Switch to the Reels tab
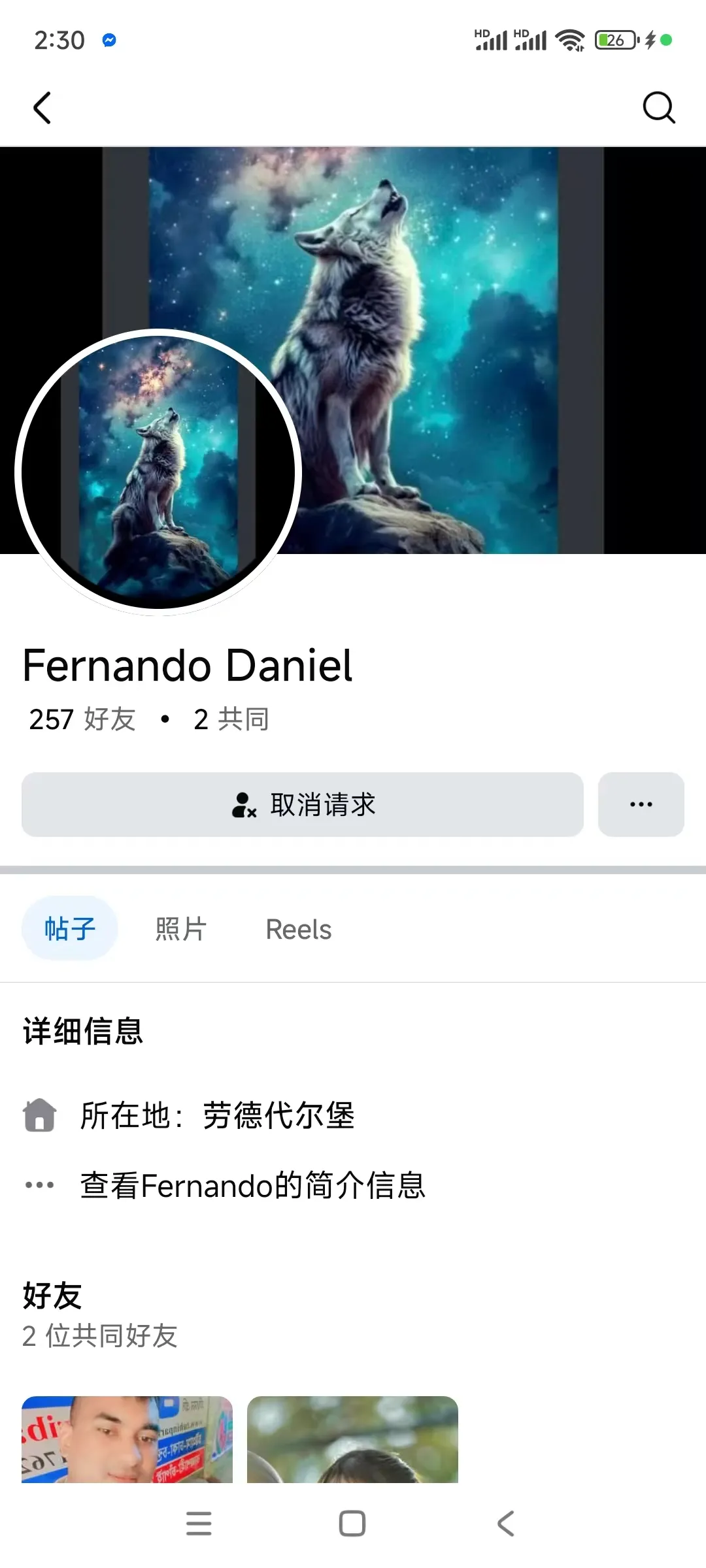The height and width of the screenshot is (1568, 706). click(x=299, y=928)
